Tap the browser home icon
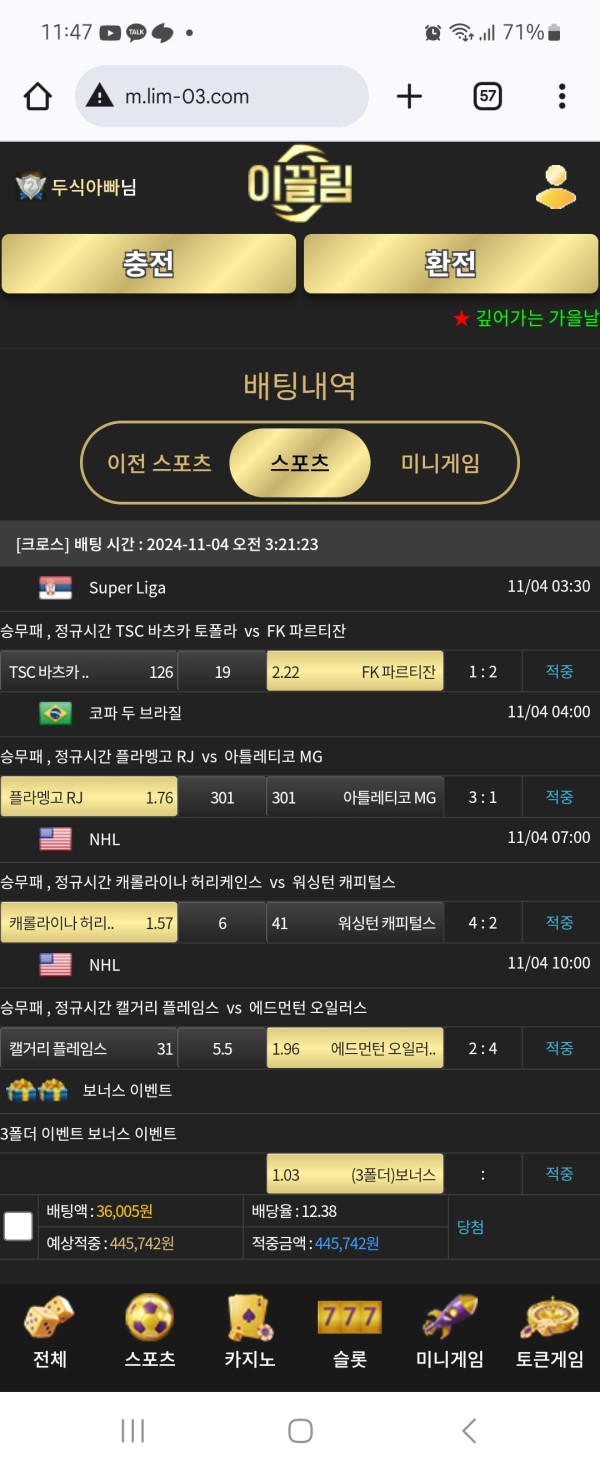The width and height of the screenshot is (600, 1467). click(x=37, y=96)
